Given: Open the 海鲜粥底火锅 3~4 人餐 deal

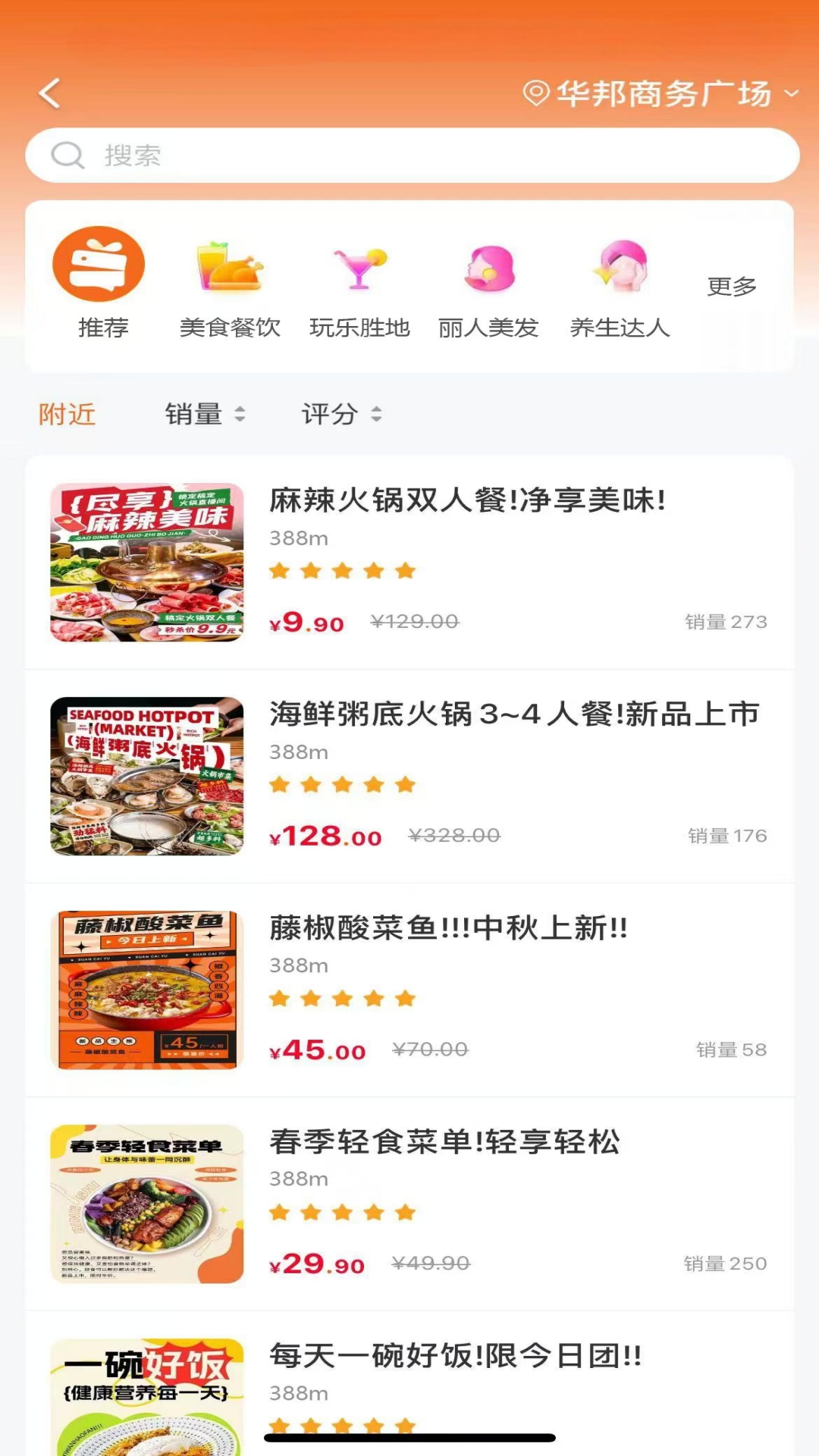Looking at the screenshot, I should [x=409, y=776].
